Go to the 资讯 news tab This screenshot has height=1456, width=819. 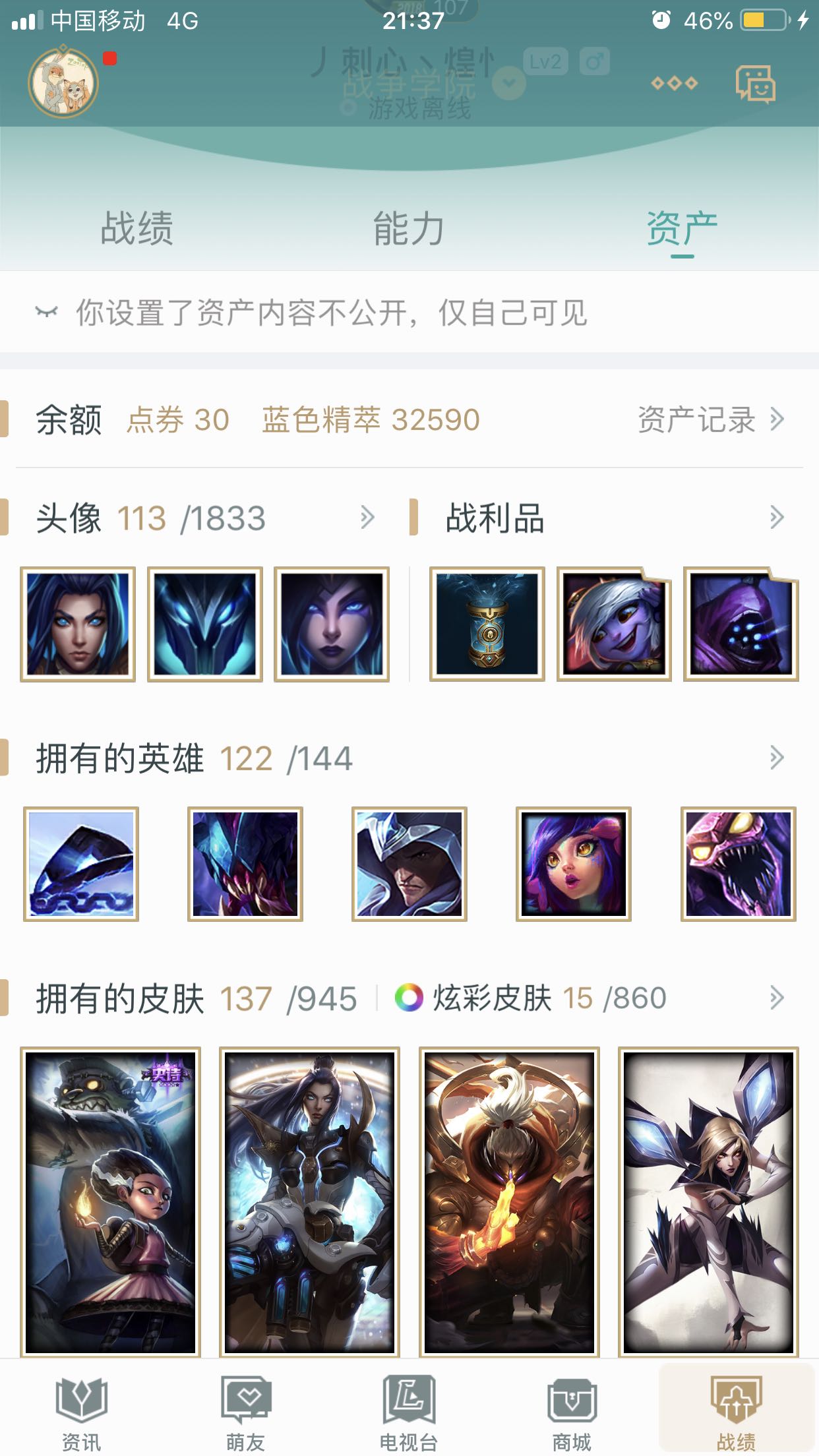pyautogui.click(x=81, y=1412)
